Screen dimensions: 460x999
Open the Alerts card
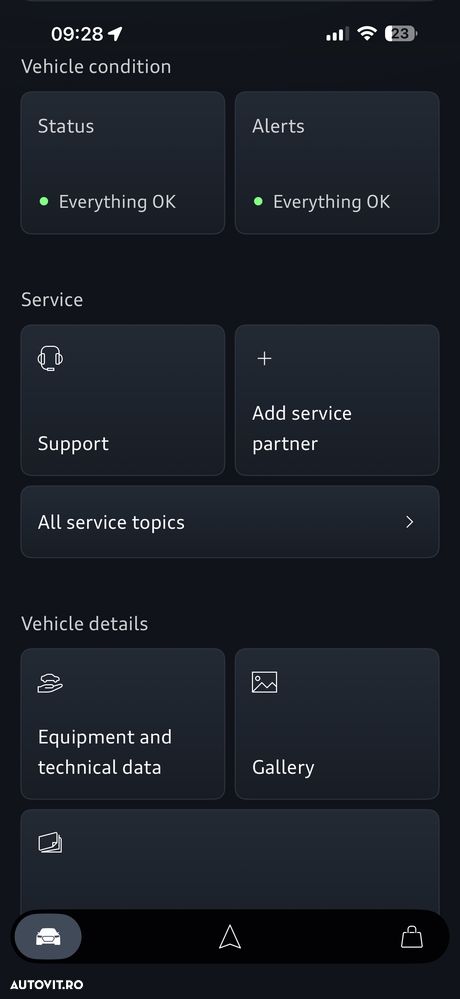(x=337, y=163)
